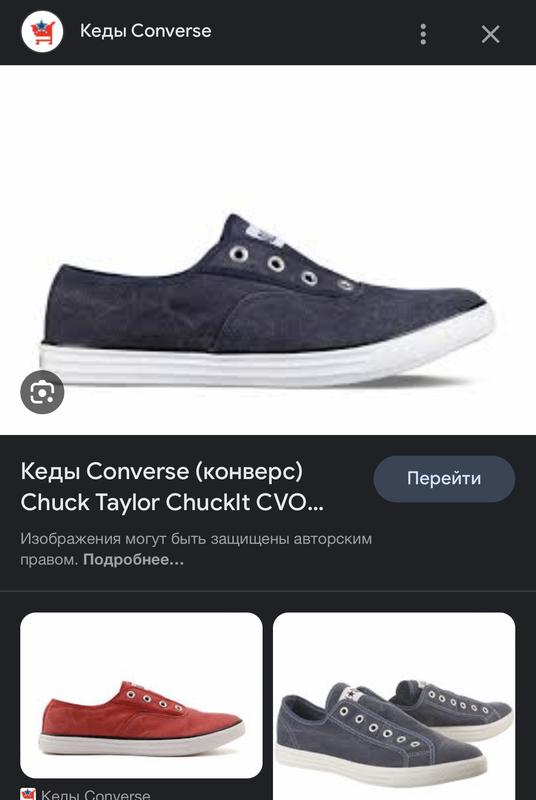Close the image viewer

tap(490, 34)
